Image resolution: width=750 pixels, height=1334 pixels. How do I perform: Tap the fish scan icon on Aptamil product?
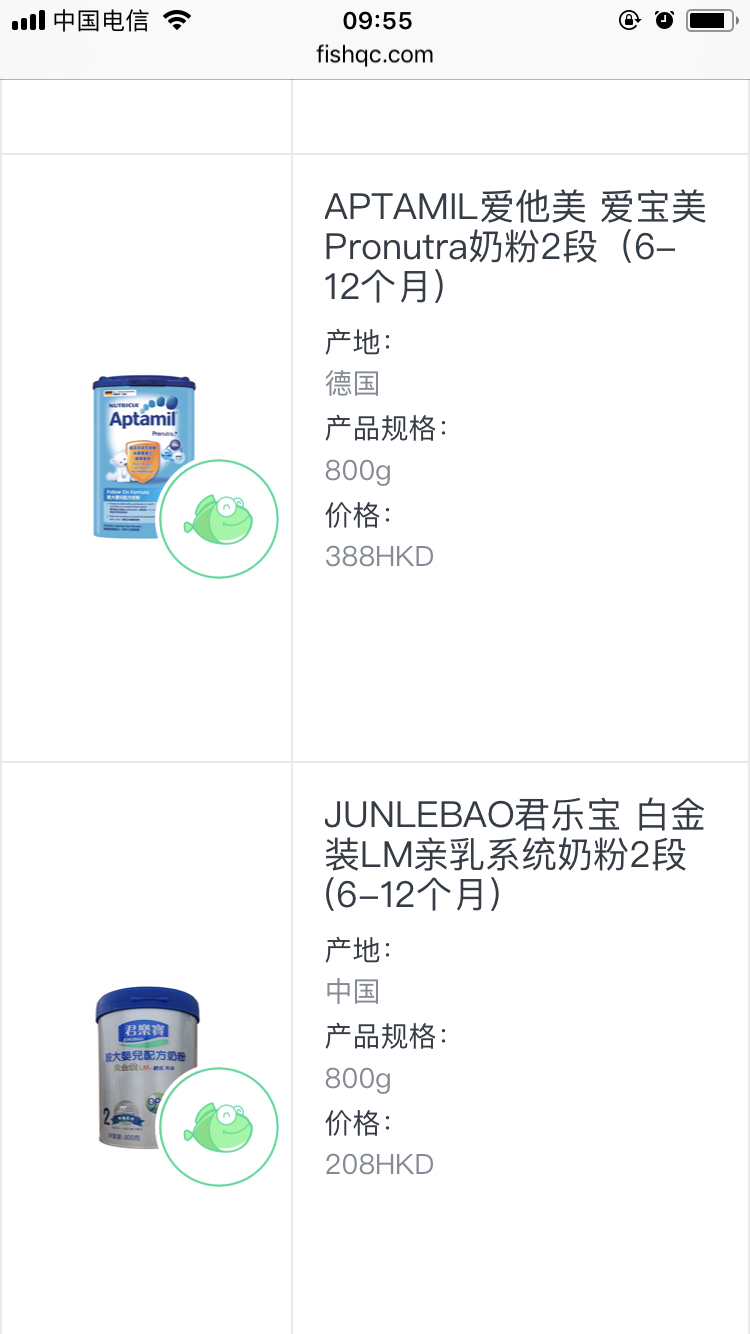(219, 518)
